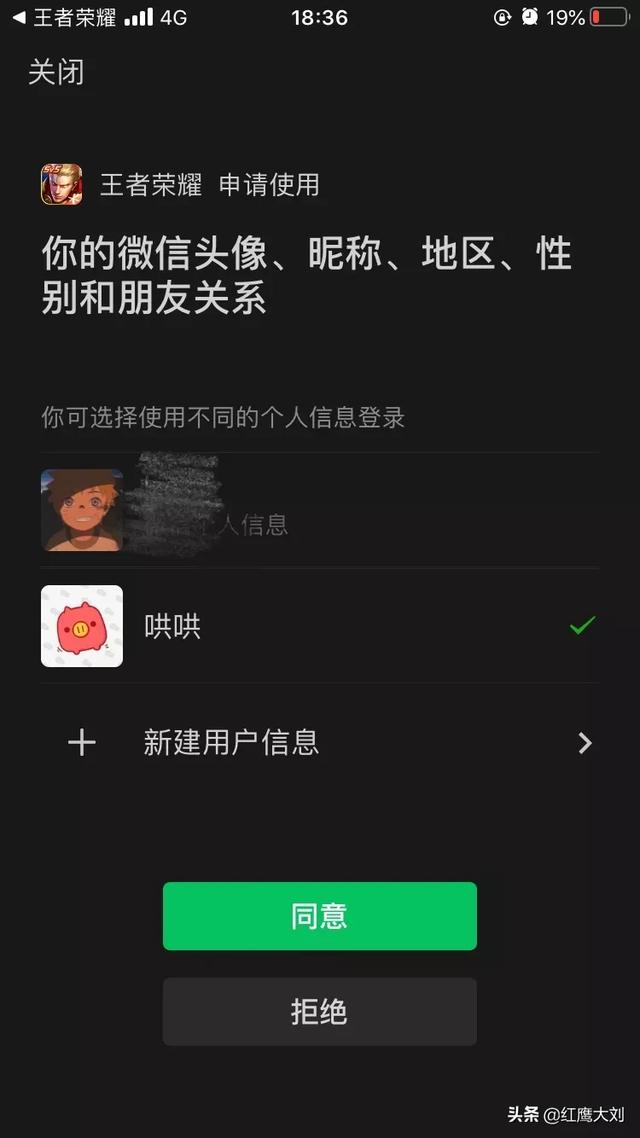Tap 拒绝 to deny the request
This screenshot has width=640, height=1138.
pyautogui.click(x=319, y=1012)
